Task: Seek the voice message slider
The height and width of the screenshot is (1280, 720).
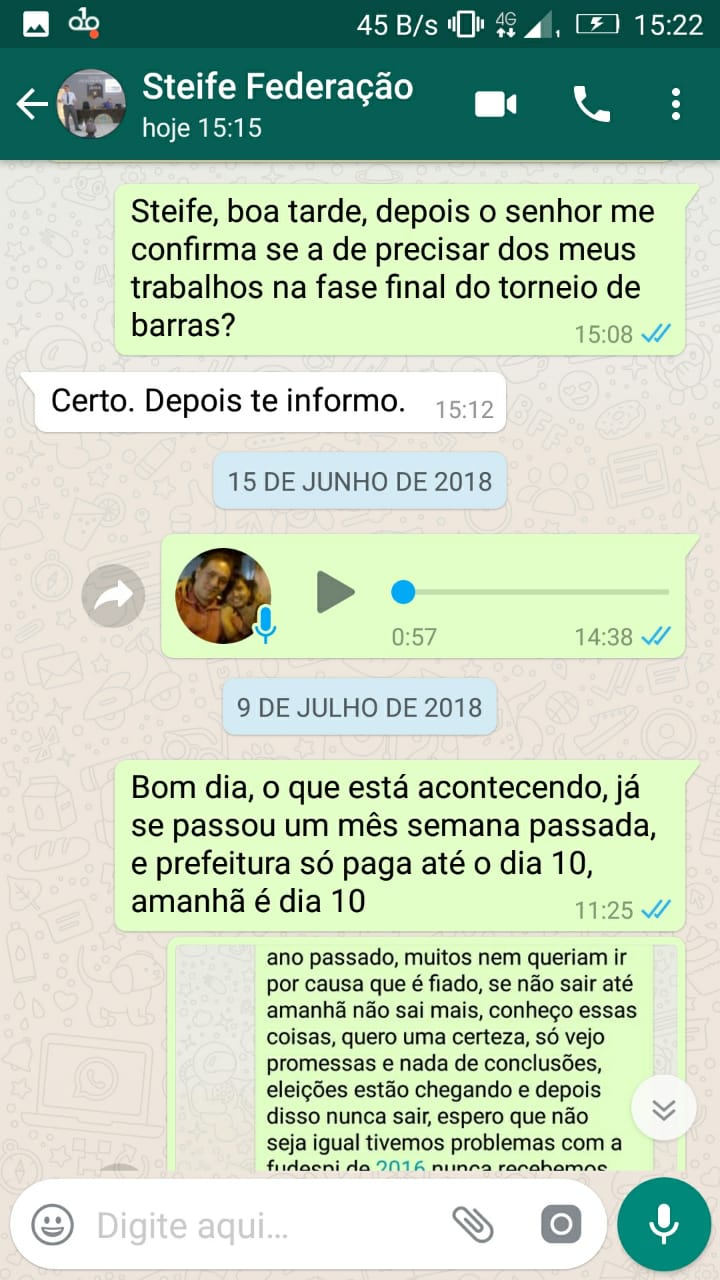Action: pos(403,592)
